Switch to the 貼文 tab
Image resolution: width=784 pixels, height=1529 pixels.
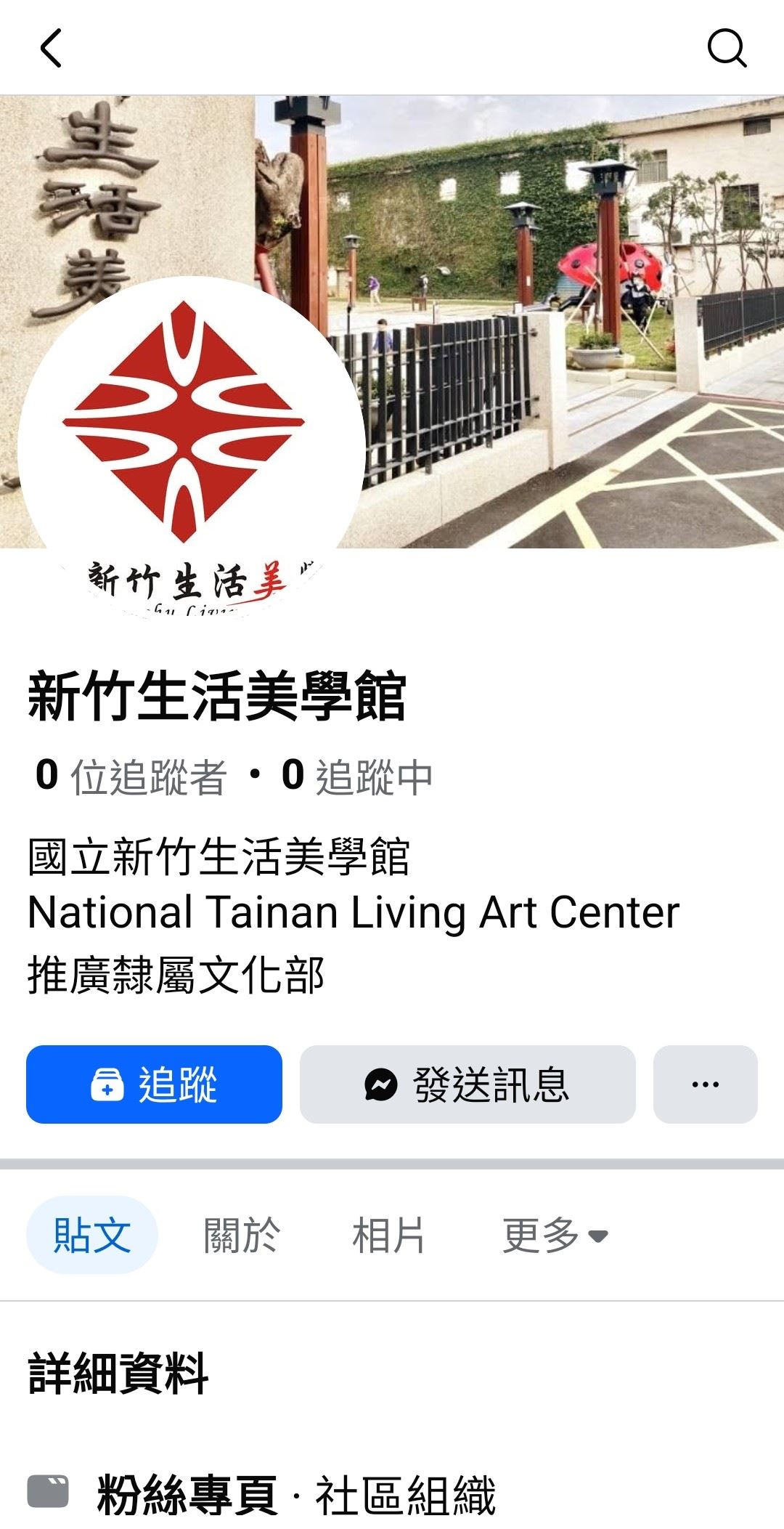pos(92,1235)
